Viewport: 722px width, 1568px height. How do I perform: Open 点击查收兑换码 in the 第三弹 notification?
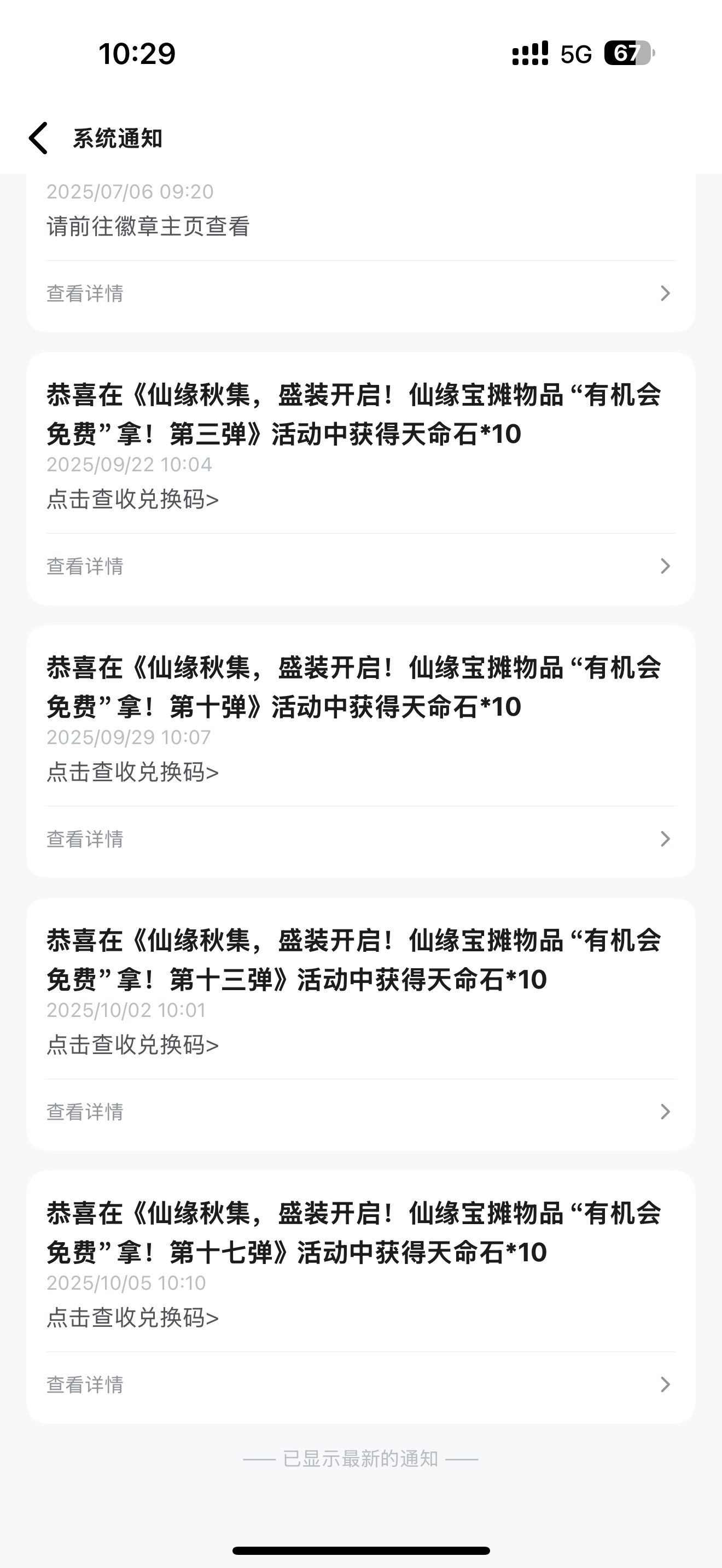[133, 499]
